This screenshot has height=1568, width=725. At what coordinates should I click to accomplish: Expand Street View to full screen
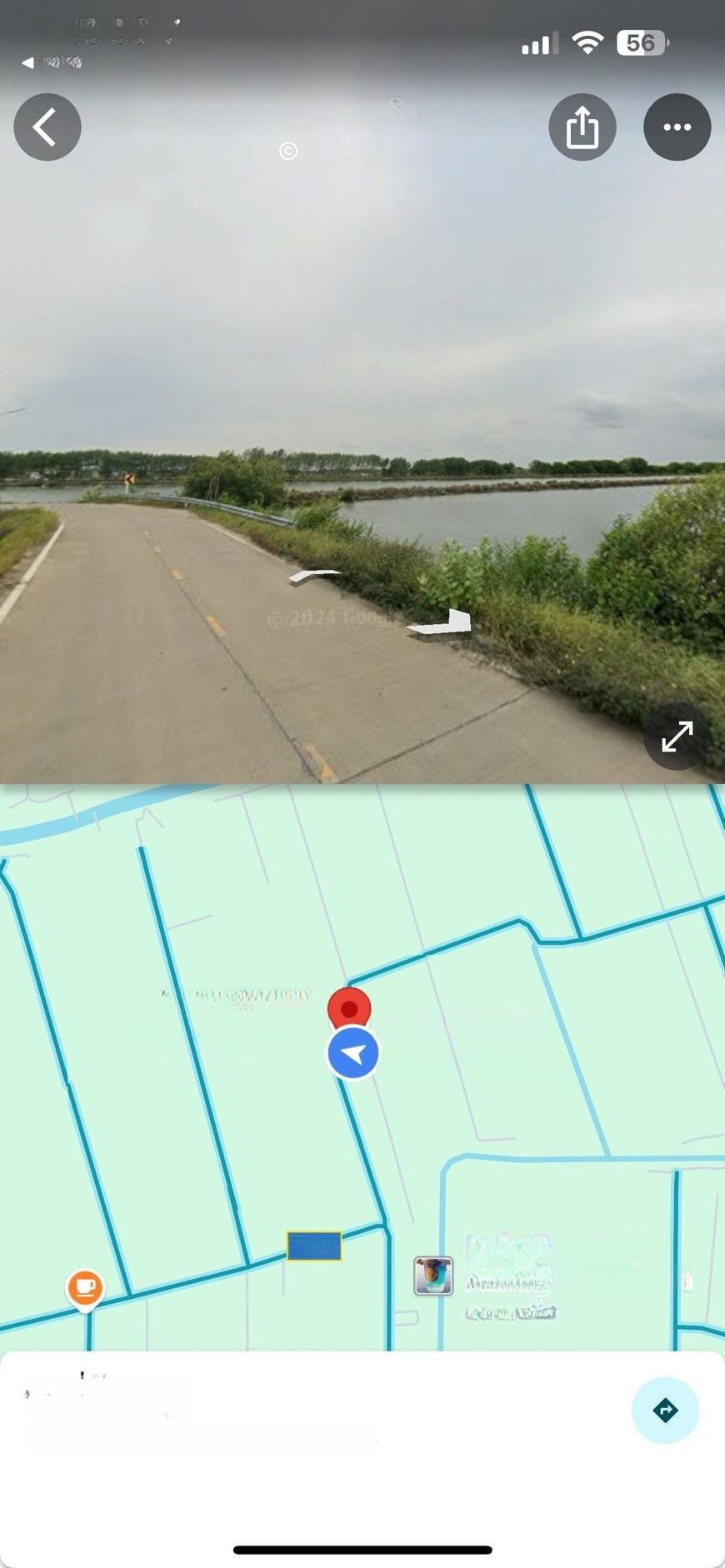click(677, 737)
